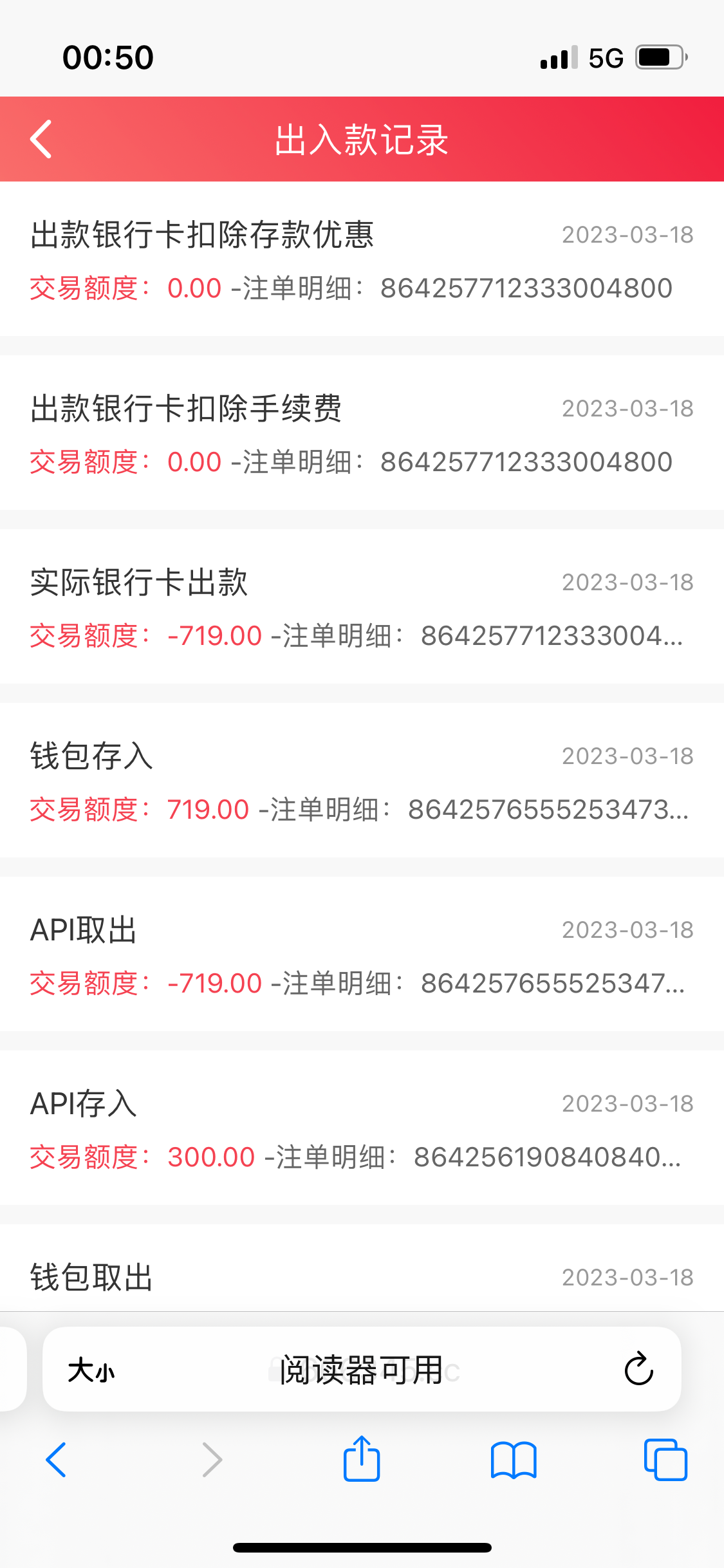Tap order number 864257712333004800
Image resolution: width=724 pixels, height=1568 pixels.
point(525,288)
